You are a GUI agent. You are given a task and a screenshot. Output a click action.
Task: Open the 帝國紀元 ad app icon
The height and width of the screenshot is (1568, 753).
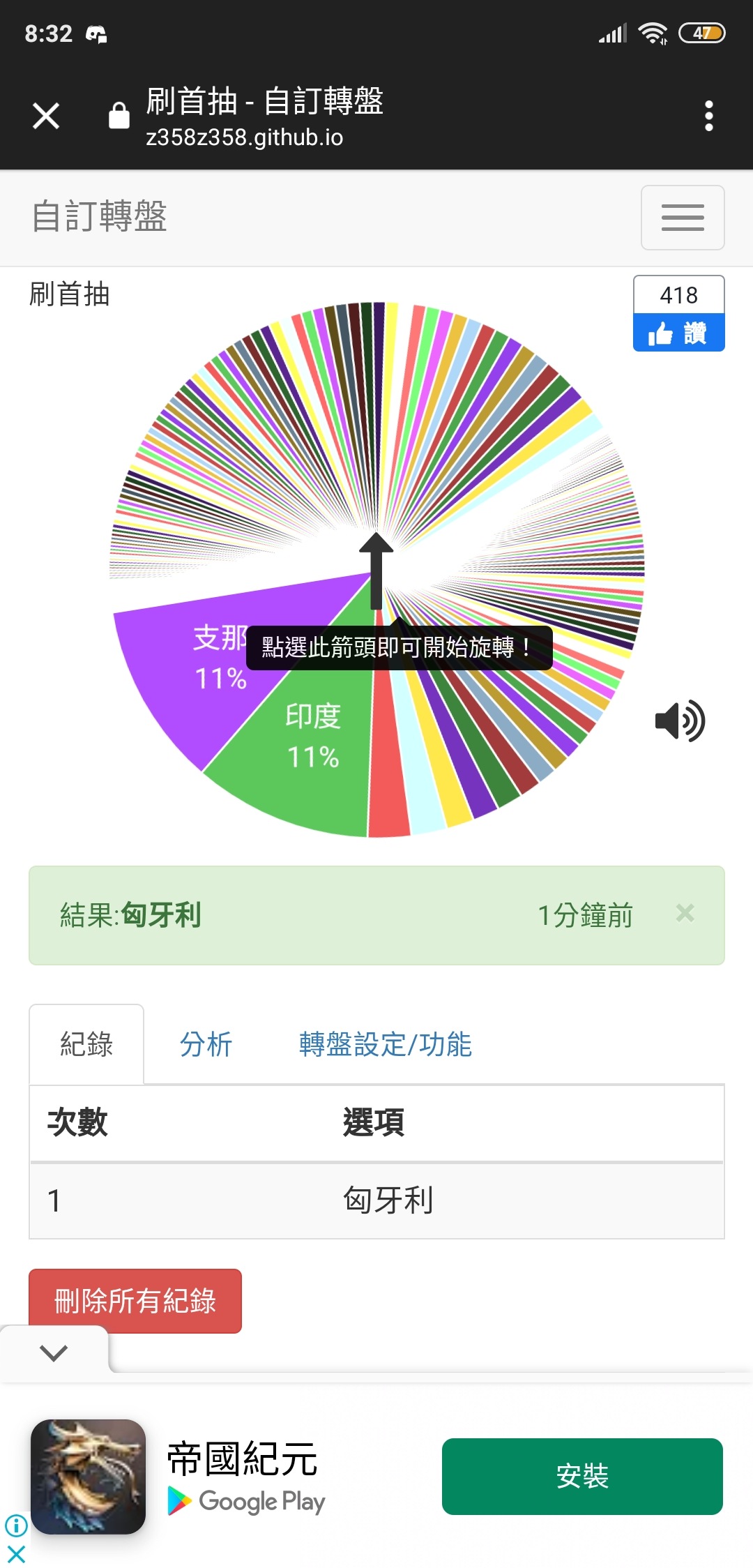click(x=89, y=1476)
